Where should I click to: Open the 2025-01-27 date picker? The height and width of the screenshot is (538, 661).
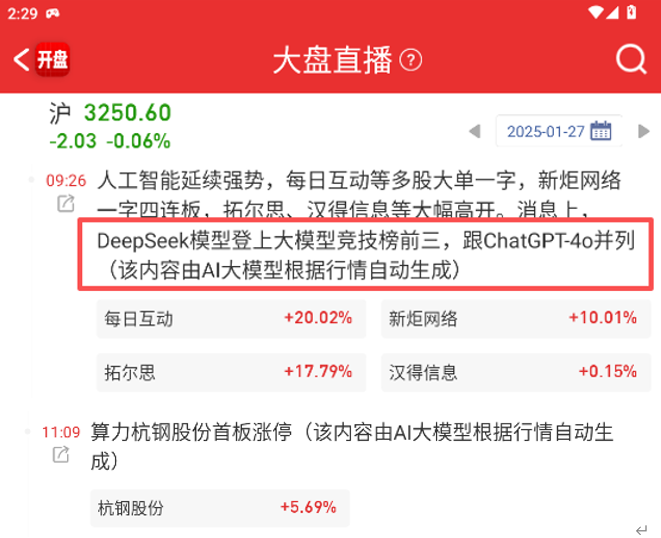click(x=559, y=131)
